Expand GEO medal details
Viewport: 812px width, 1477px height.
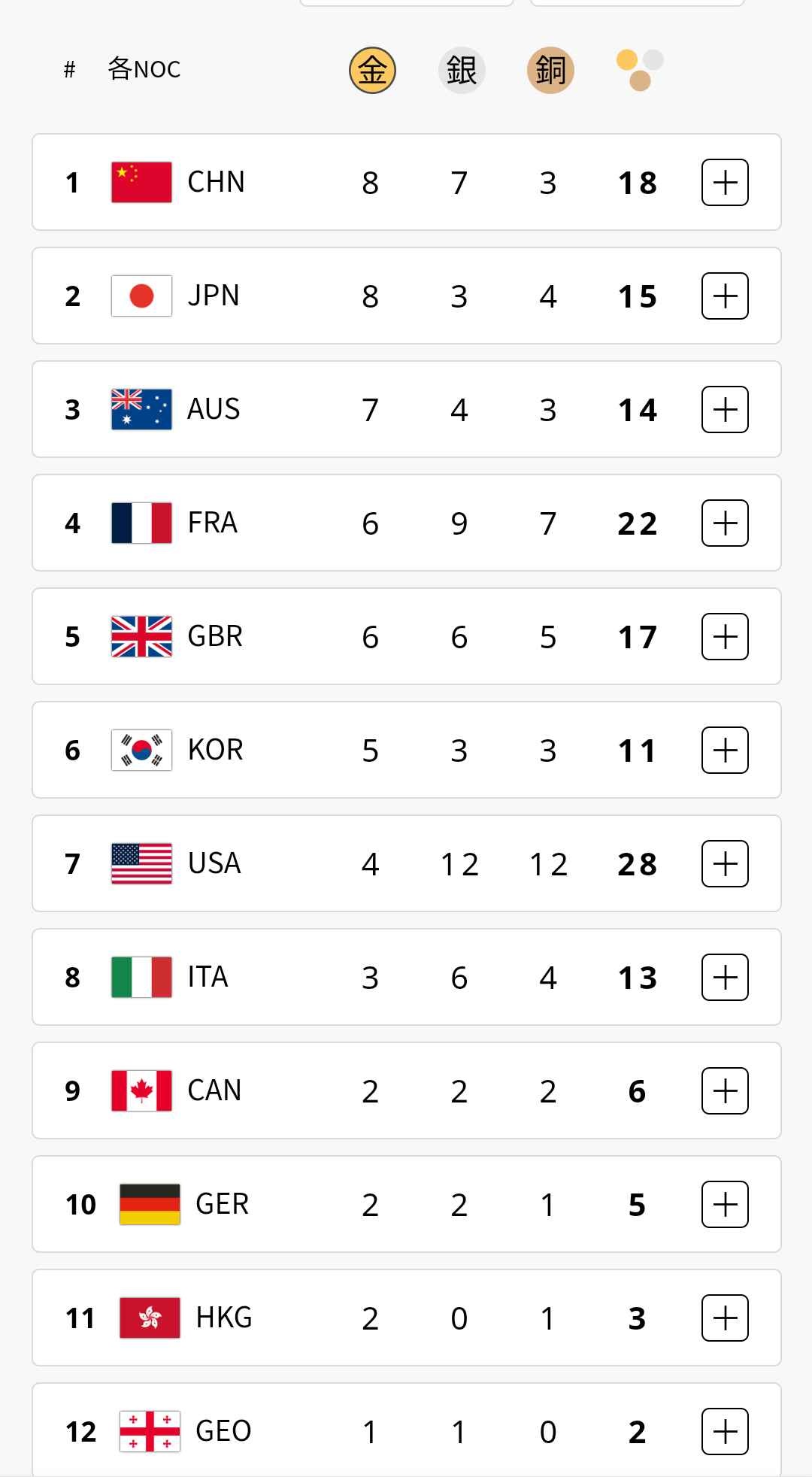[x=725, y=1431]
